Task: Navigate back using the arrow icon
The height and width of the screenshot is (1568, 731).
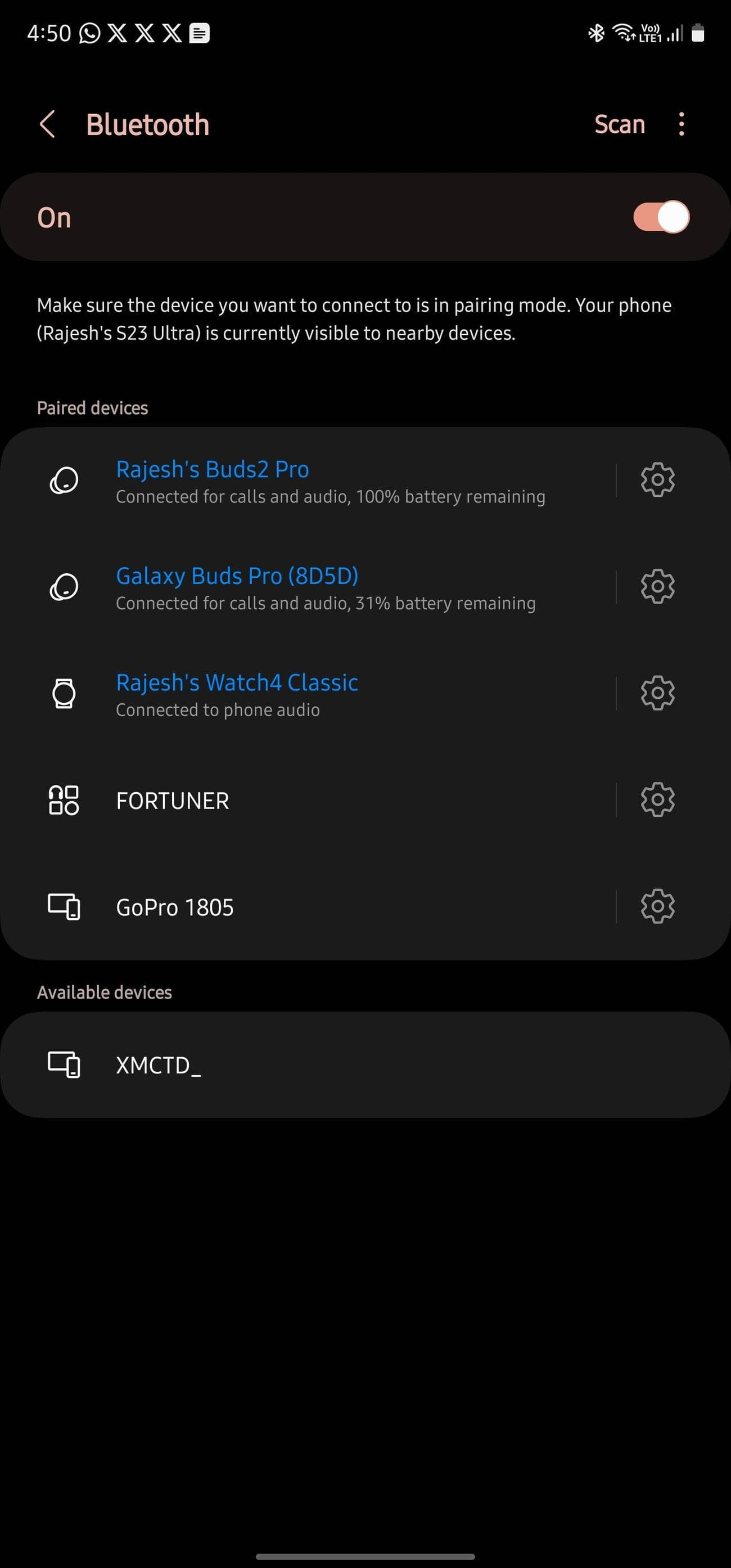Action: [47, 124]
